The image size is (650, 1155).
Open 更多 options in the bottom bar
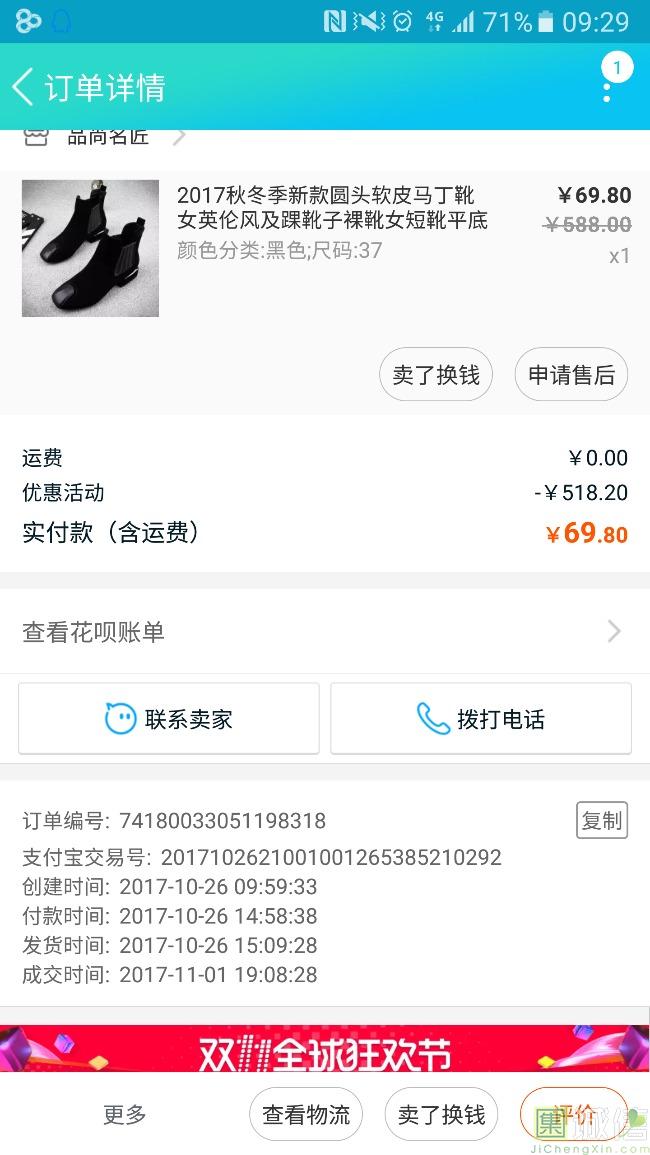point(125,1114)
